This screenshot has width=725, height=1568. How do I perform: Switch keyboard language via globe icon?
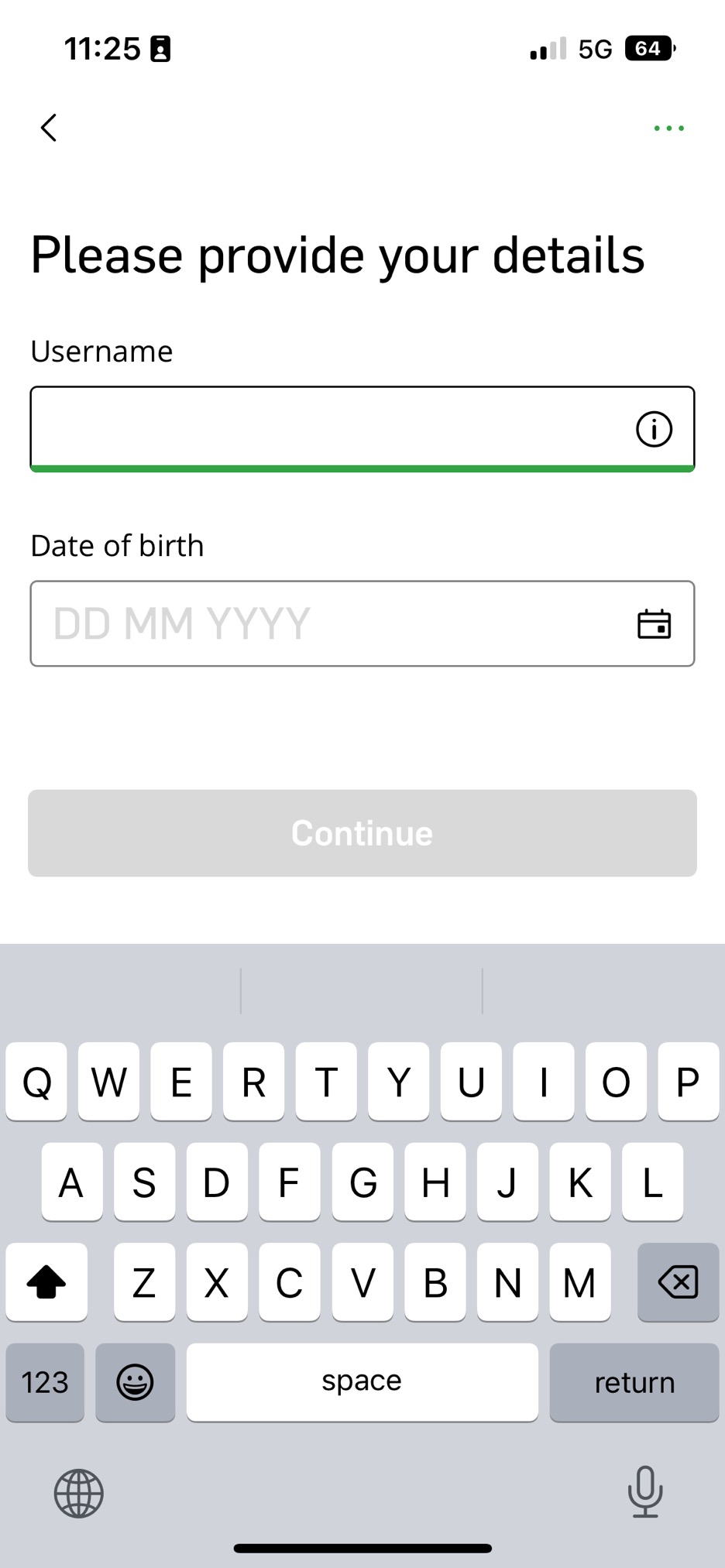(78, 1493)
